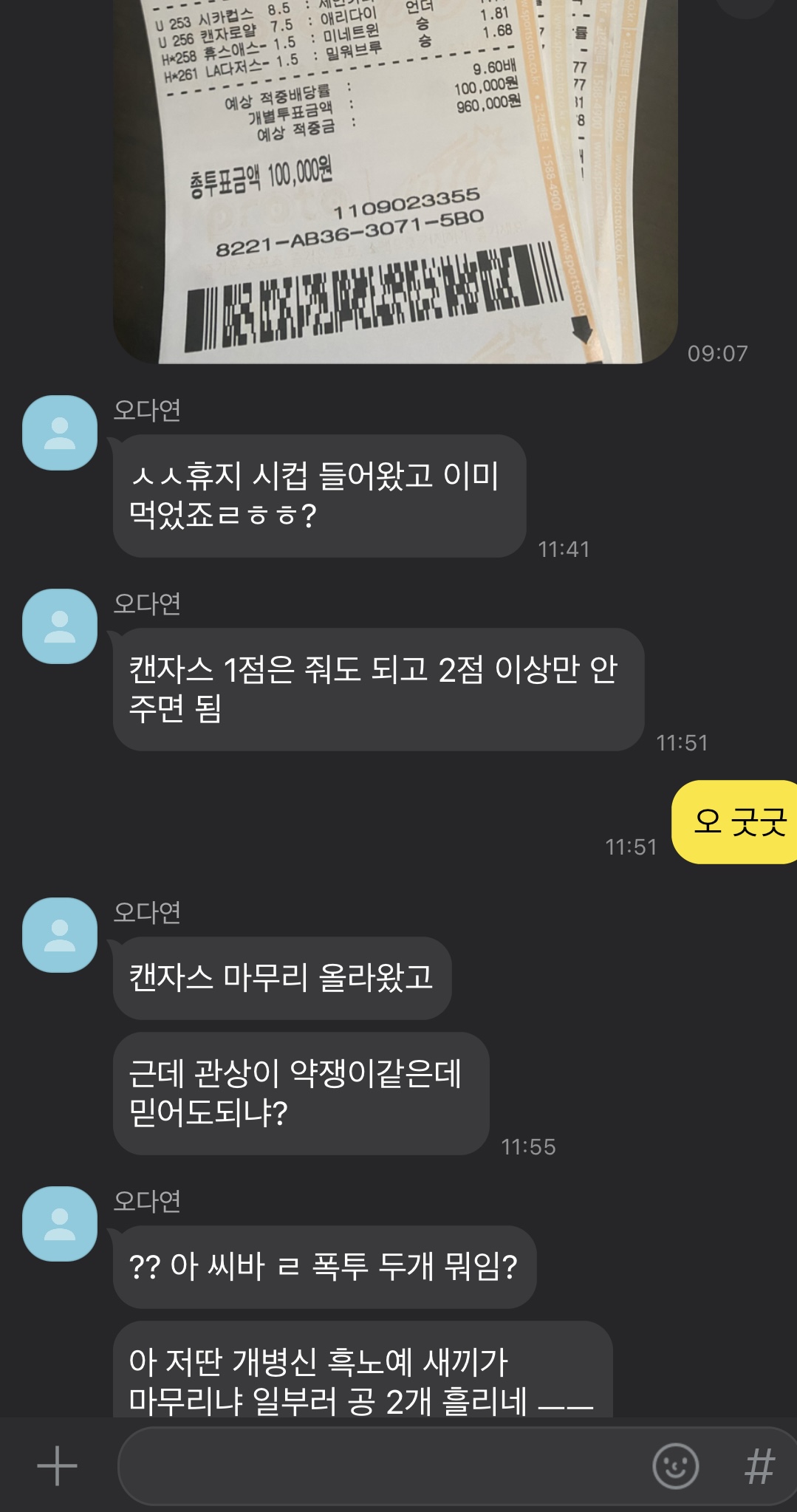Open the emoticon picker

675,1465
